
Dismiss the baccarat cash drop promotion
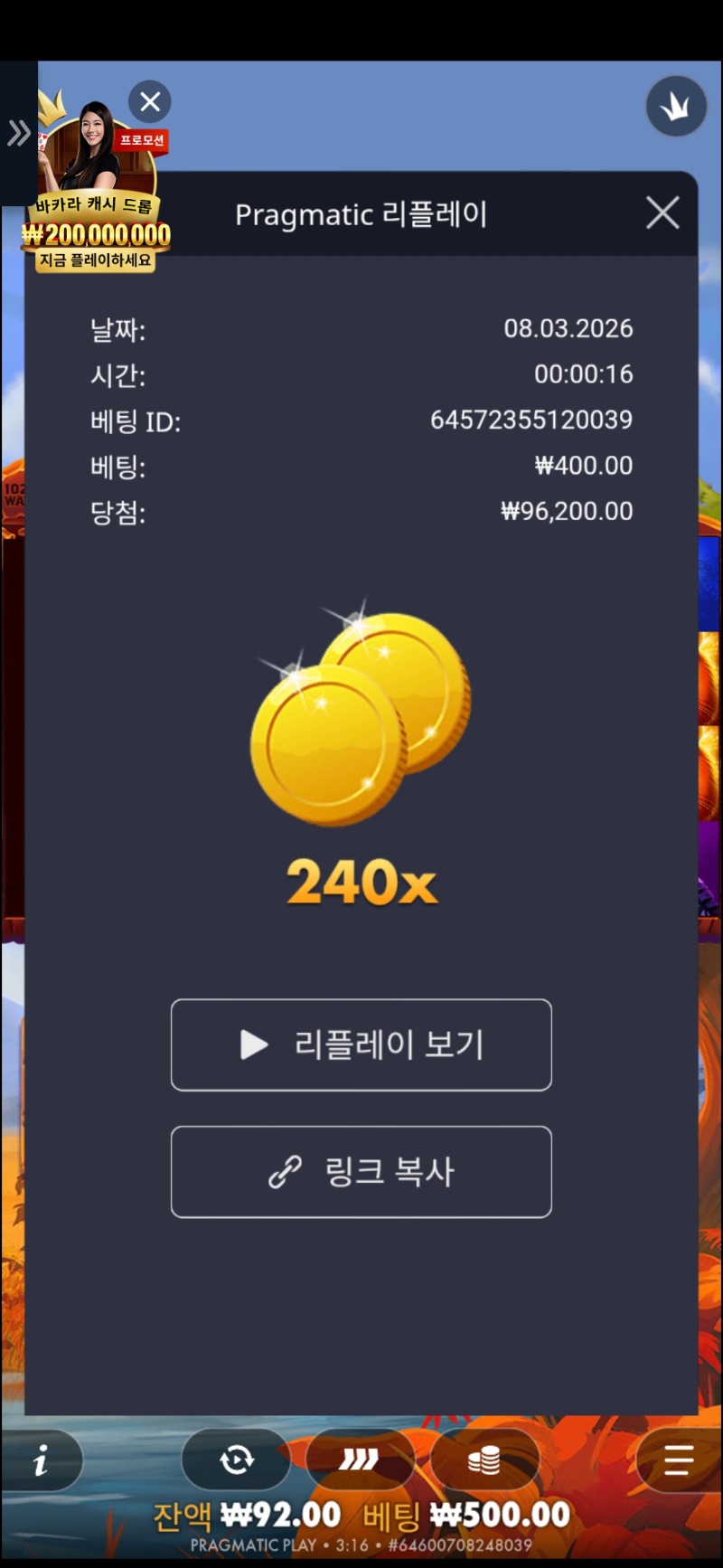click(150, 101)
